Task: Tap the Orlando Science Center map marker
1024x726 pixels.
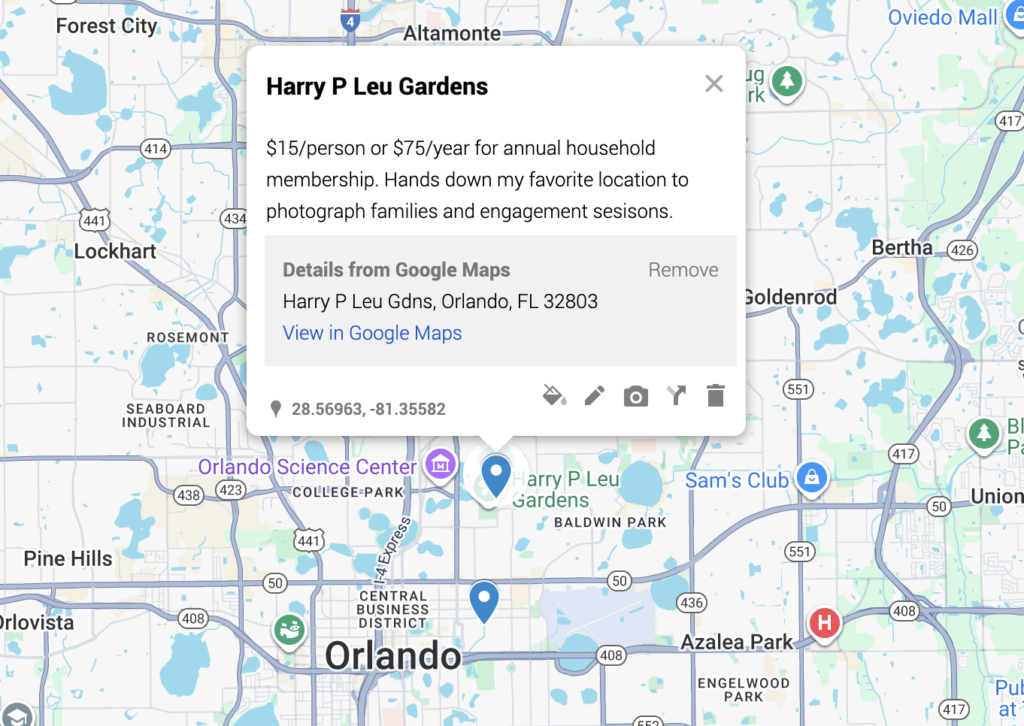Action: (440, 465)
